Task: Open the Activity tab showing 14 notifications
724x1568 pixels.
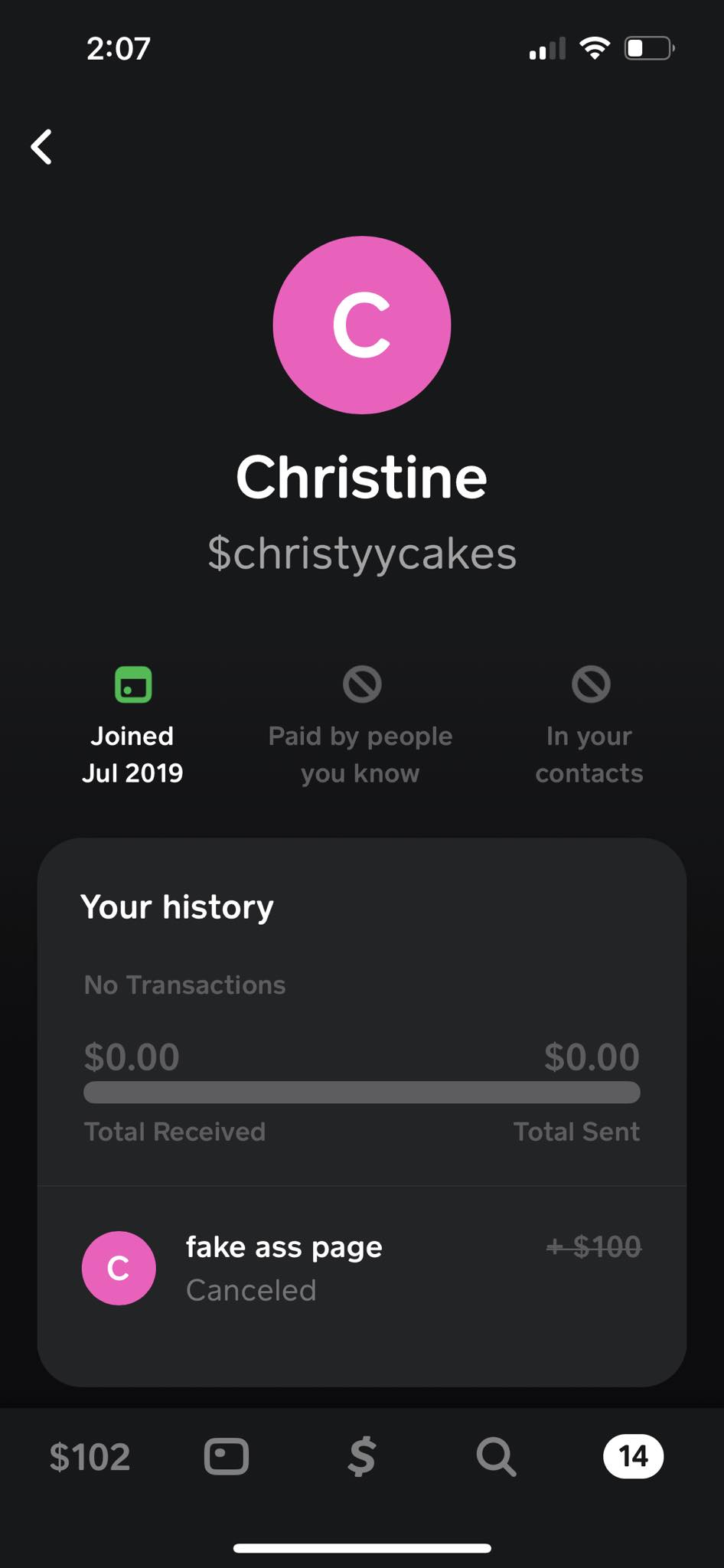Action: [x=634, y=1456]
